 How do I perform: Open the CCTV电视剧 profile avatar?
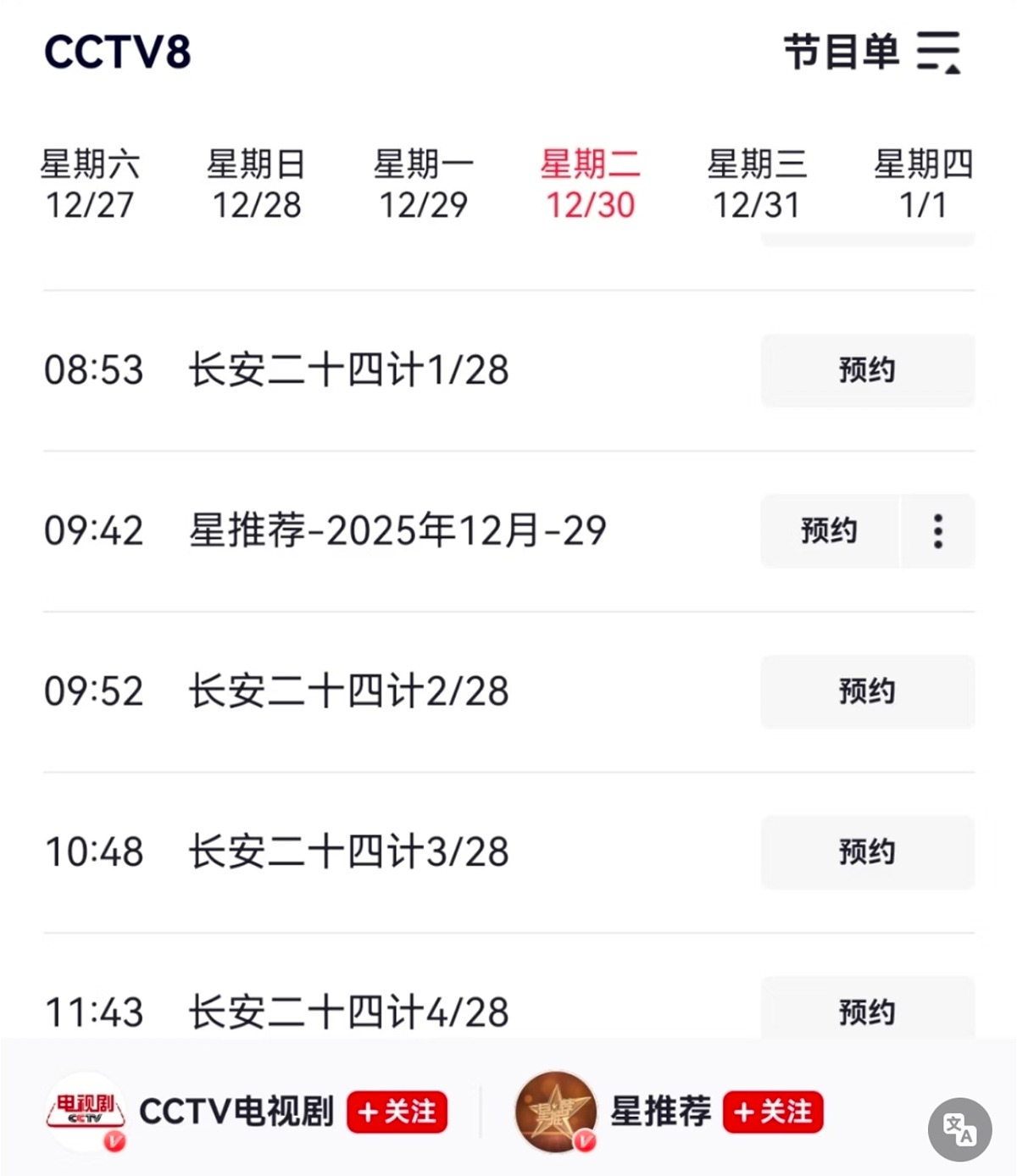point(86,1112)
